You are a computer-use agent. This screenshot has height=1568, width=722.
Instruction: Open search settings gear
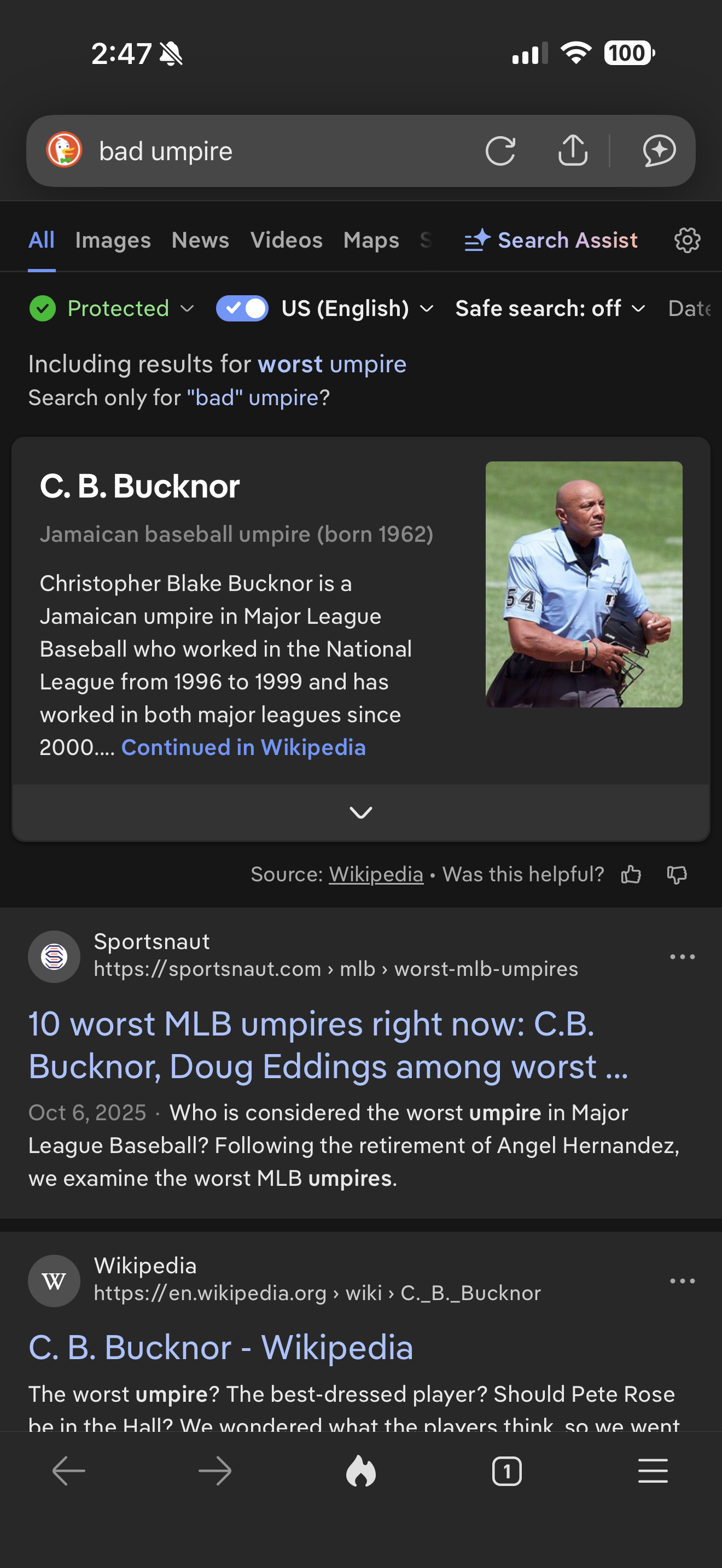[x=686, y=240]
